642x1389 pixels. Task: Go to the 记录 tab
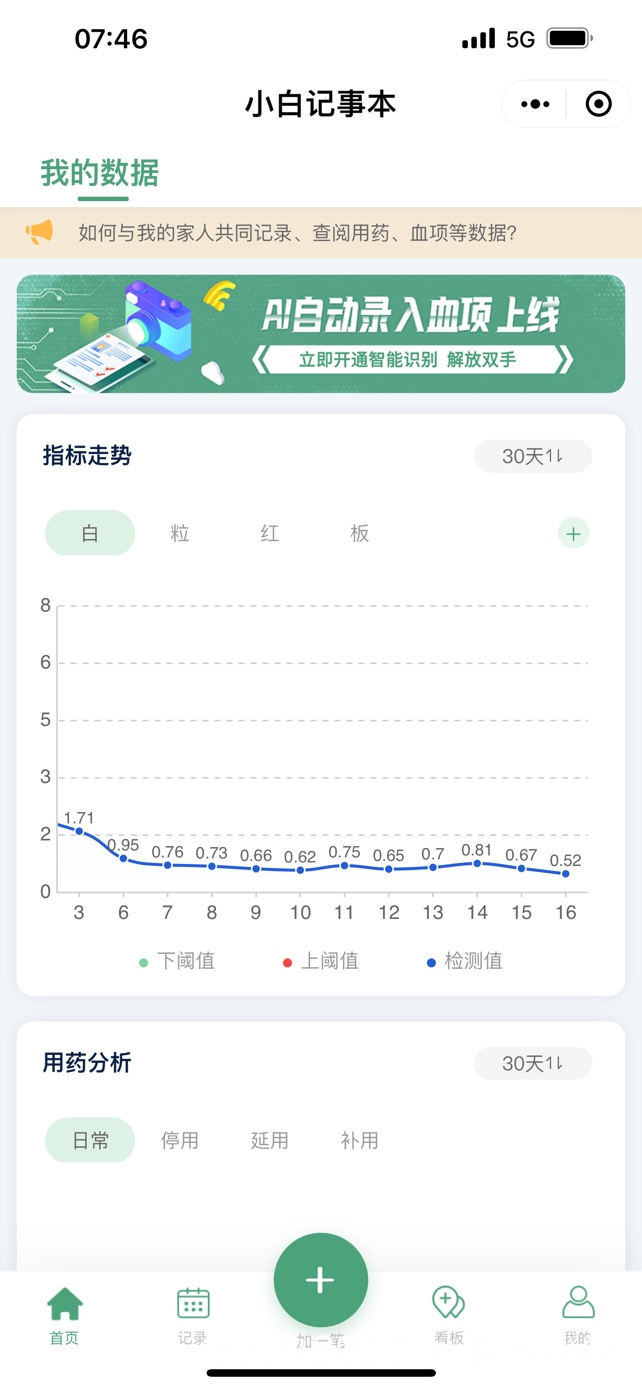(x=193, y=1316)
